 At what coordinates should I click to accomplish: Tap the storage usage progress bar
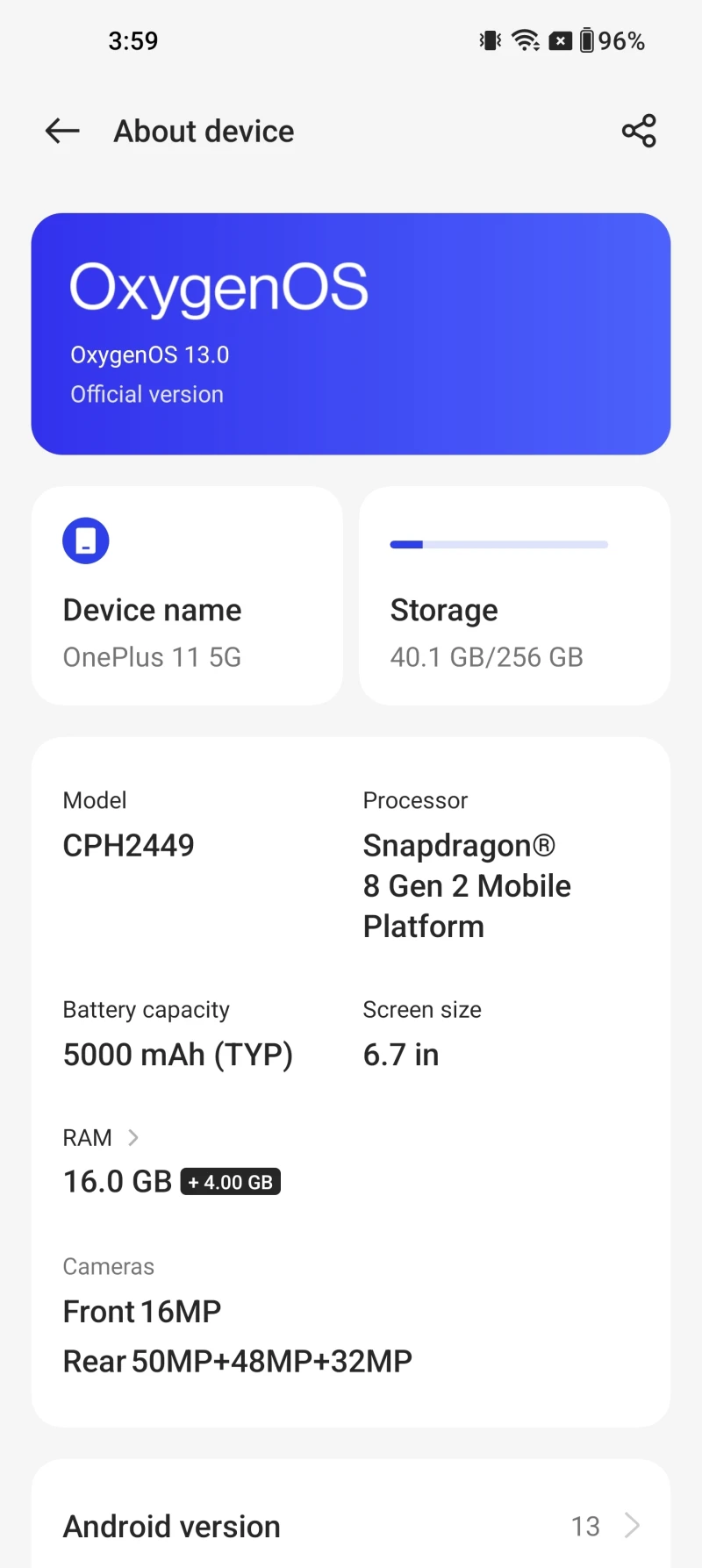tap(498, 544)
